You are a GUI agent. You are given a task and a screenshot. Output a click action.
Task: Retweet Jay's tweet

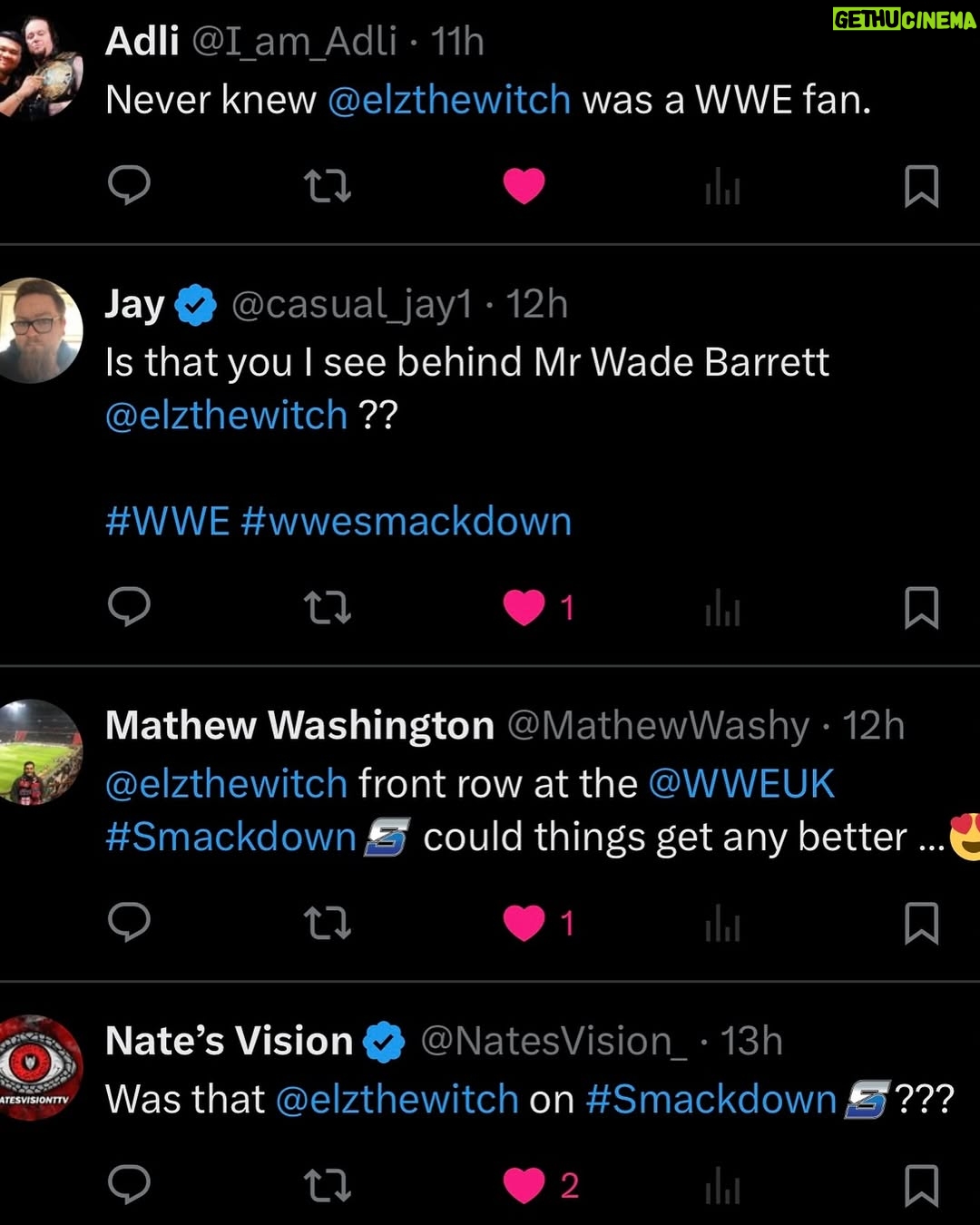[327, 608]
